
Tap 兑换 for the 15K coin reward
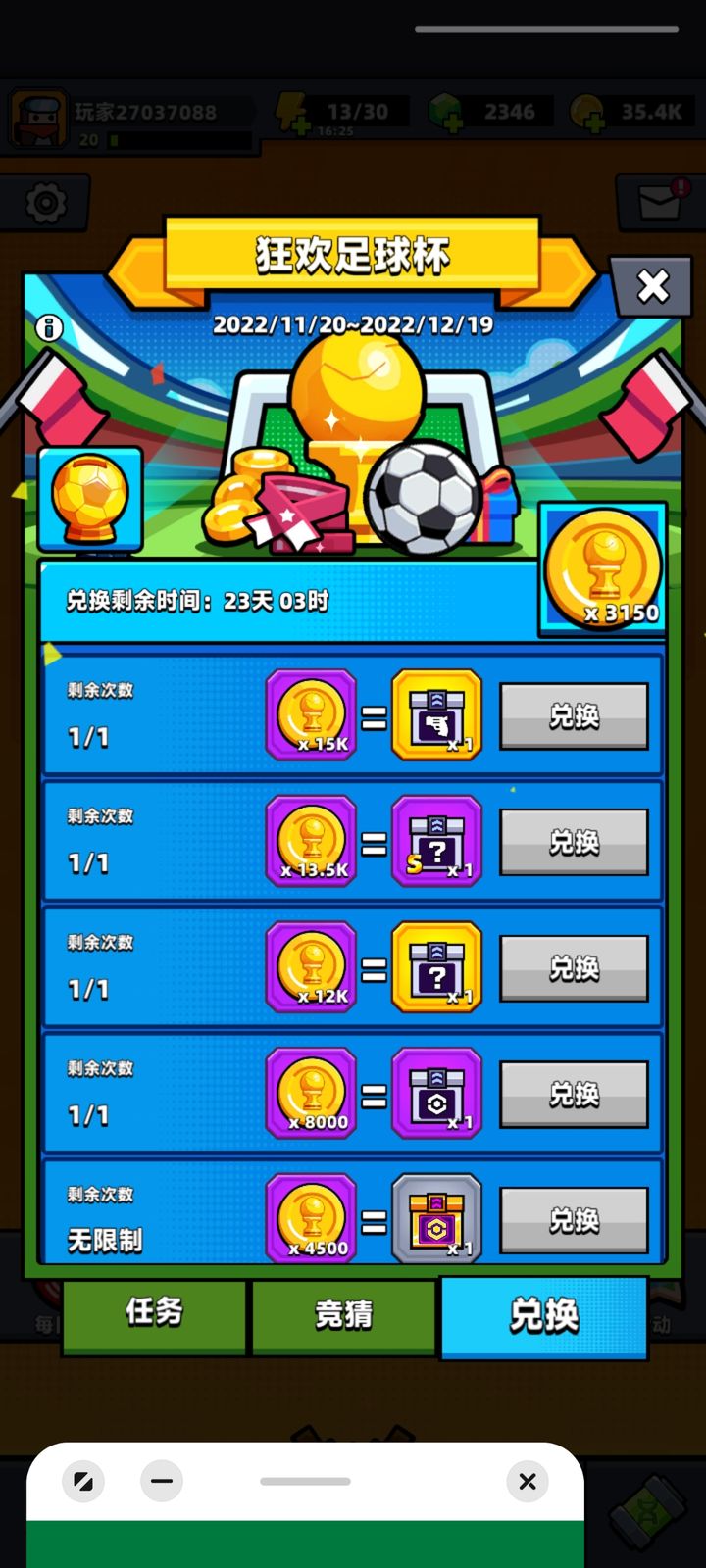pos(574,716)
